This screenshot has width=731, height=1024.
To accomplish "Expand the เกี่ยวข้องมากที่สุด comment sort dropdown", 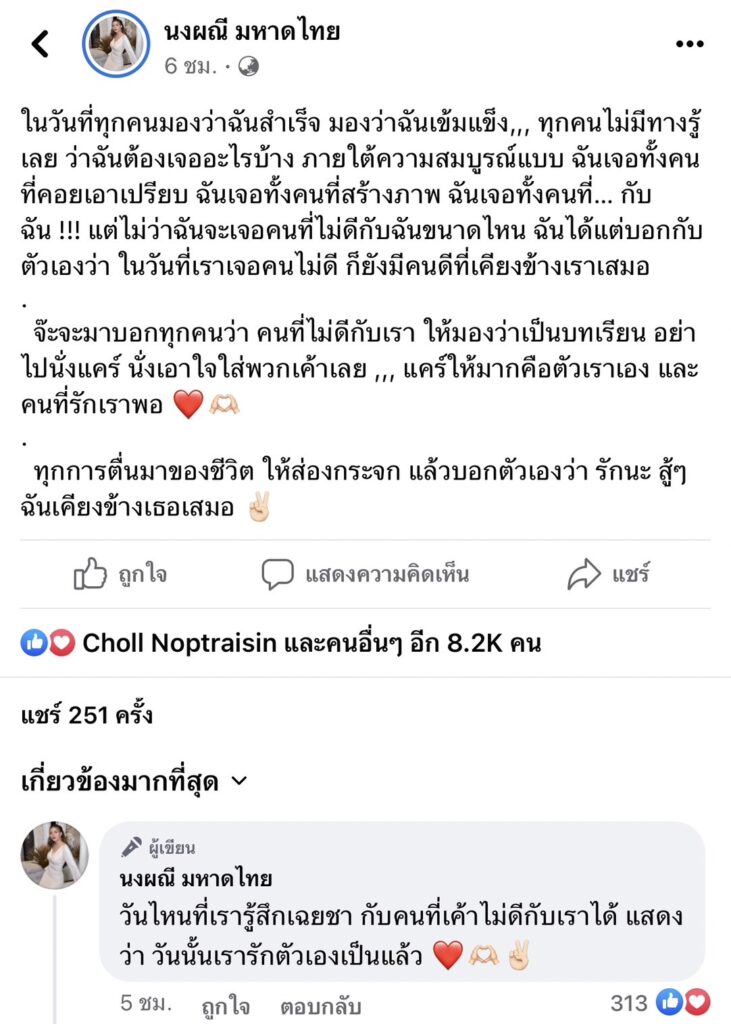I will (x=134, y=782).
